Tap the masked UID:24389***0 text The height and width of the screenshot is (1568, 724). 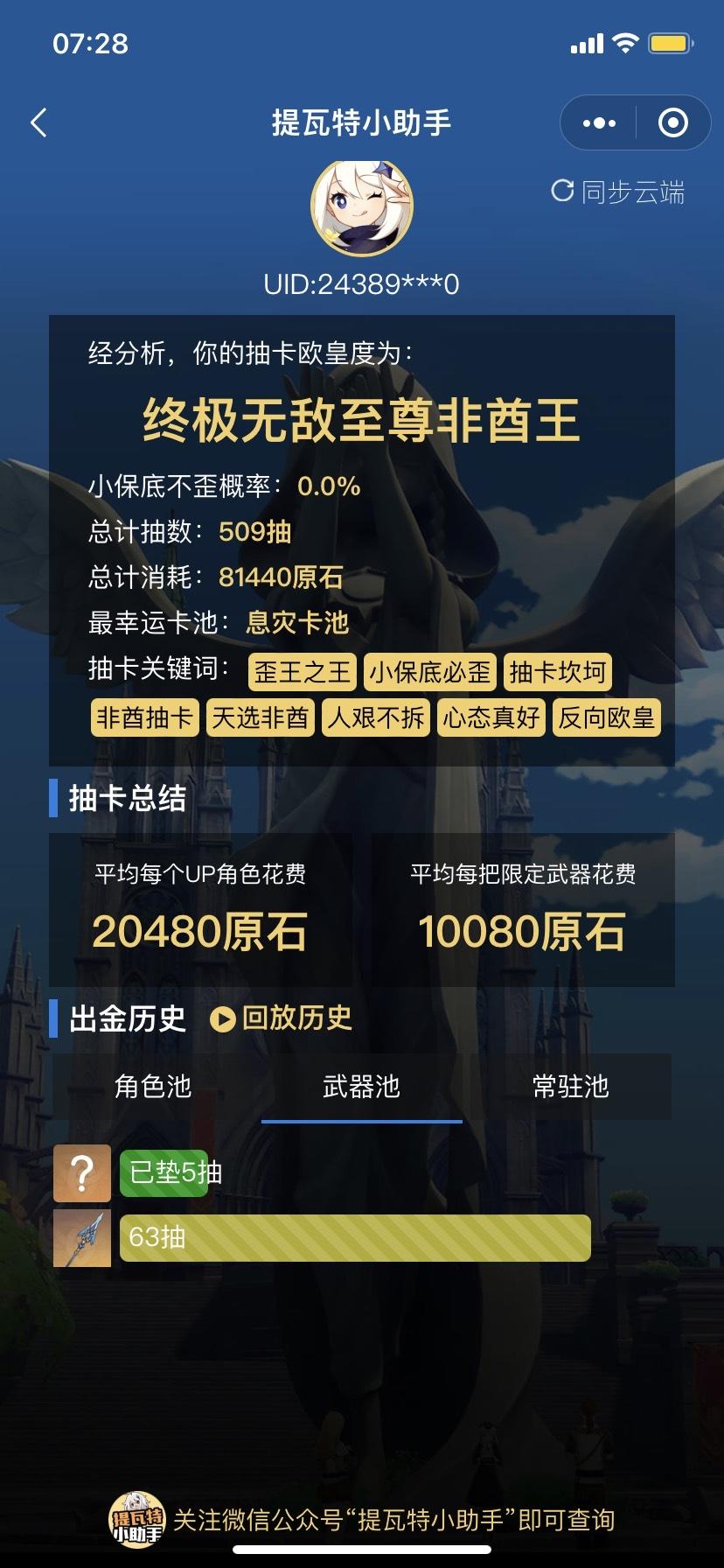pyautogui.click(x=362, y=283)
